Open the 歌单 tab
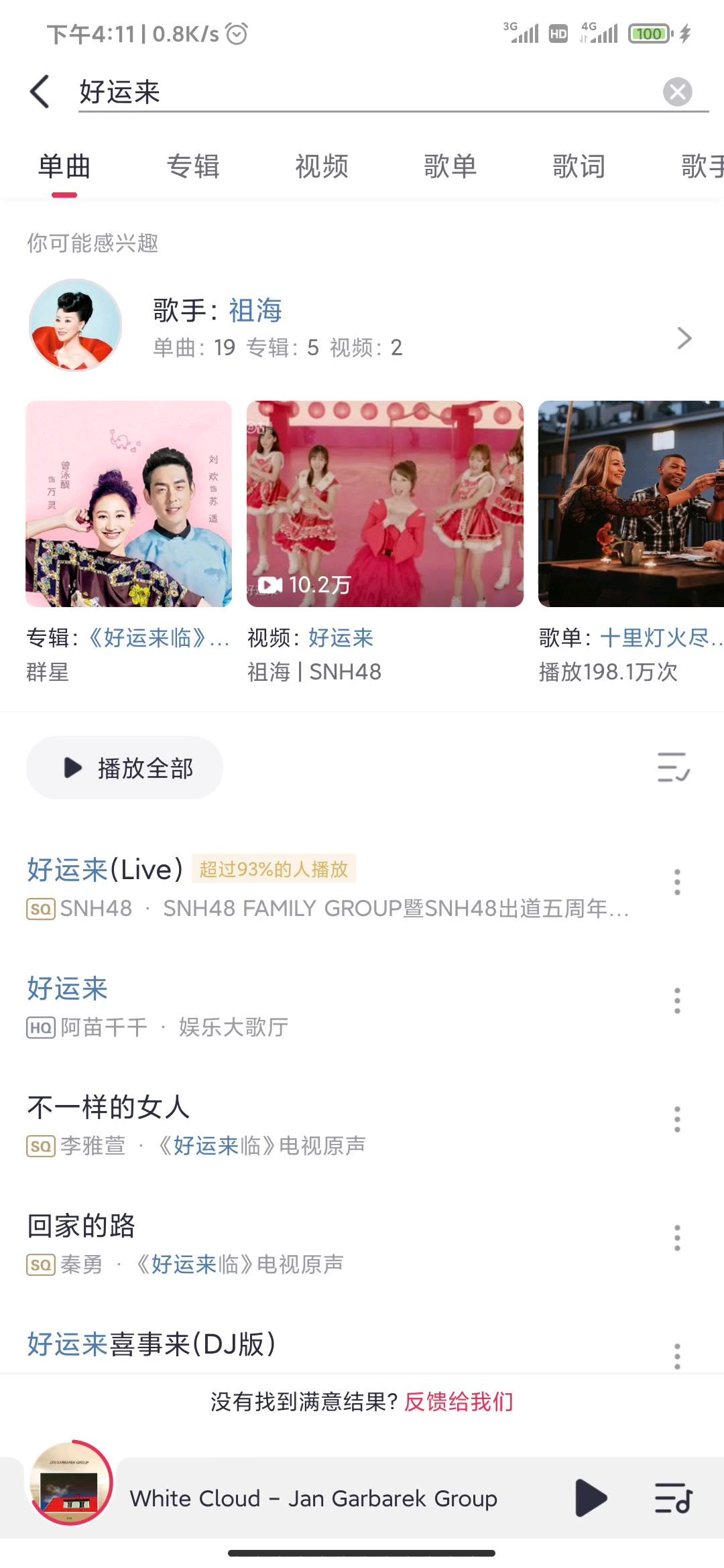Viewport: 724px width, 1568px height. tap(450, 166)
